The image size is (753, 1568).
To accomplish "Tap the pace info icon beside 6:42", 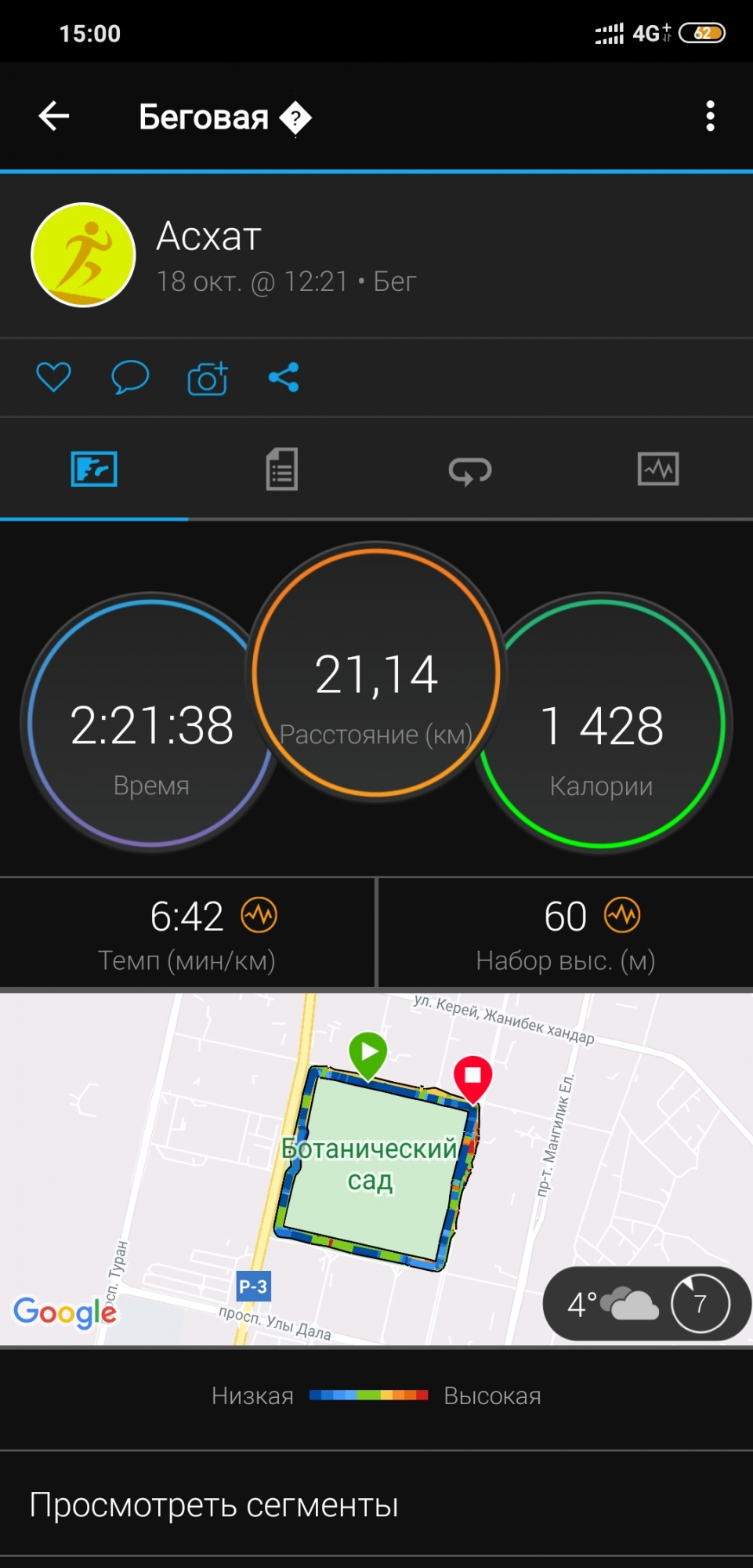I will click(x=259, y=915).
